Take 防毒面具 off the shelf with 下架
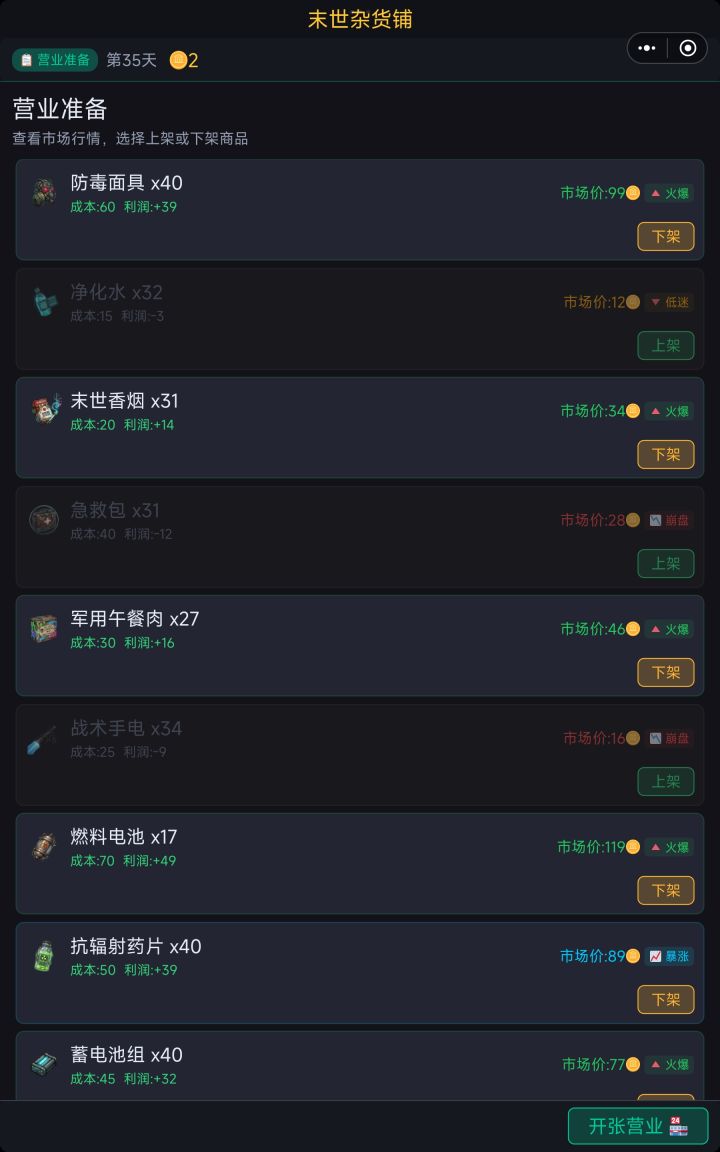The width and height of the screenshot is (720, 1152). (x=665, y=237)
